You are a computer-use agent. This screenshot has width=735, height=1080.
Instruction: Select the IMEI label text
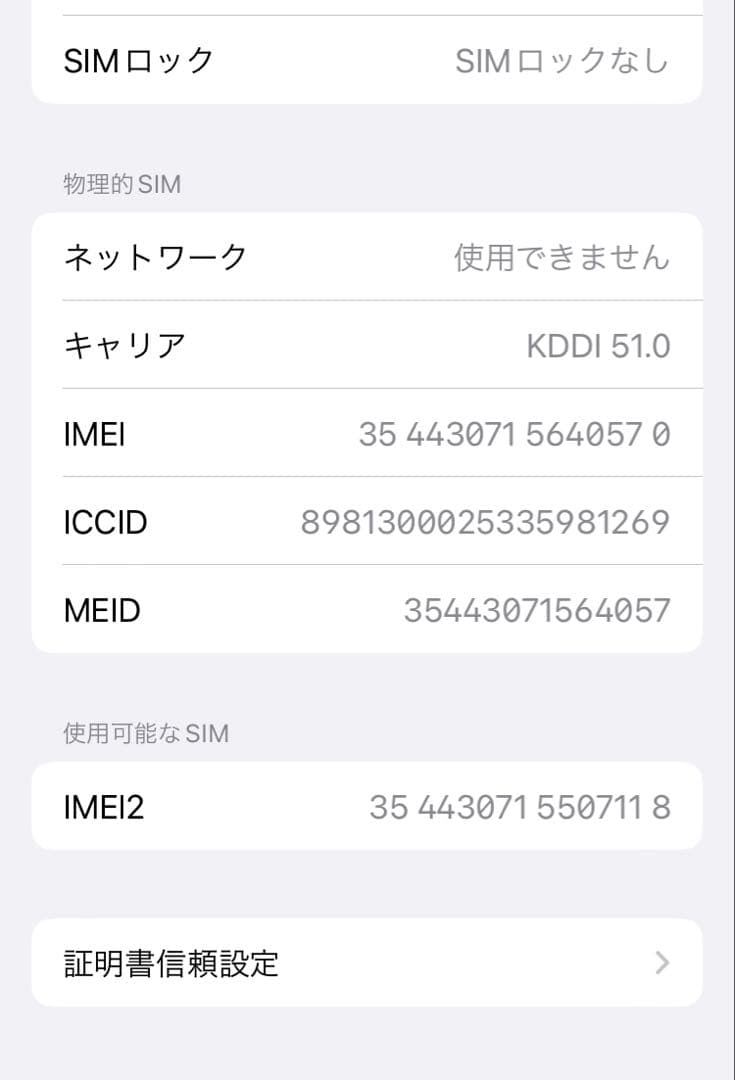coord(93,433)
